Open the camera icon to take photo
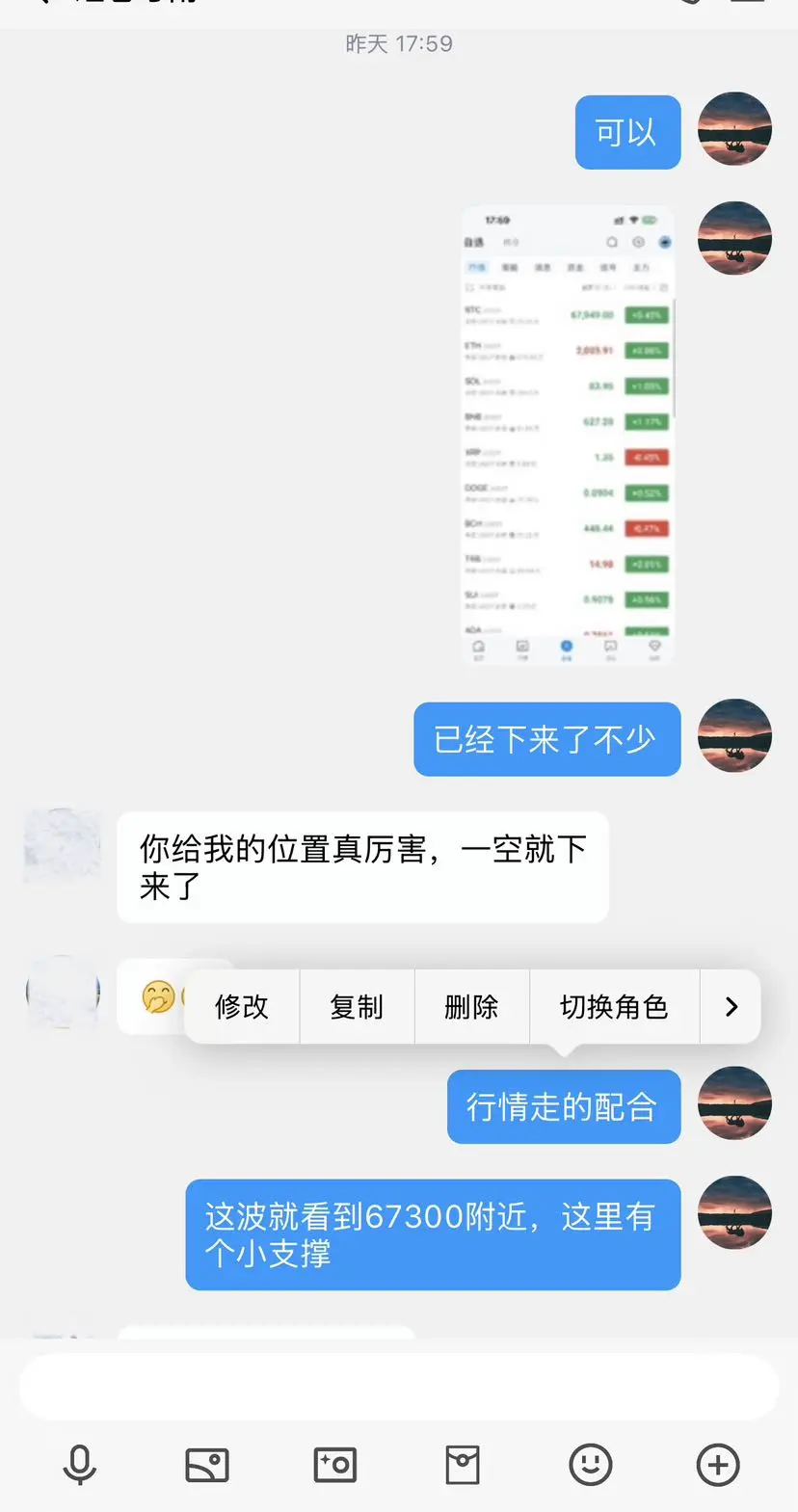 pyautogui.click(x=335, y=1465)
